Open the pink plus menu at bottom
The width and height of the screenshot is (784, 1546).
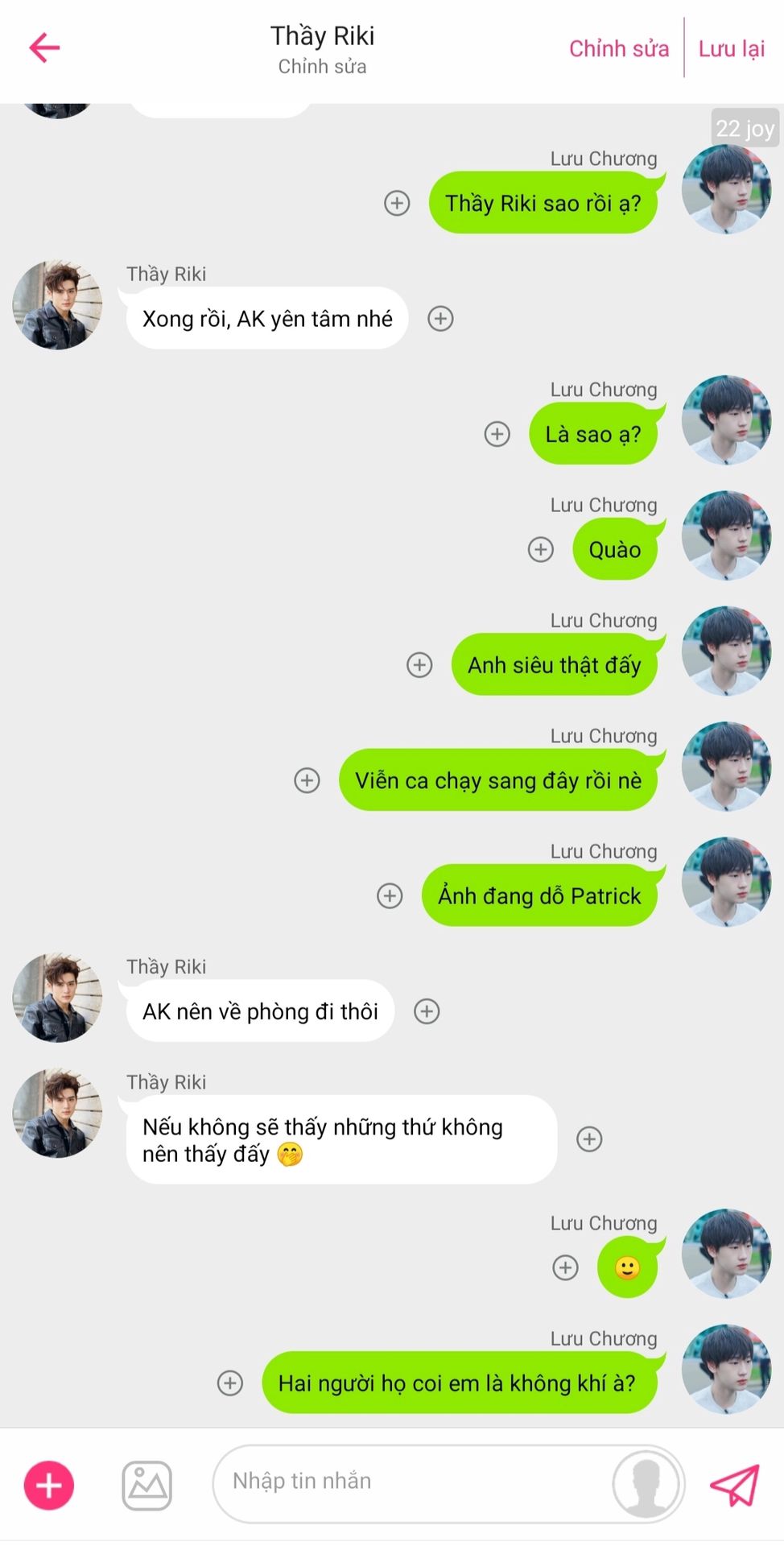pos(49,1485)
